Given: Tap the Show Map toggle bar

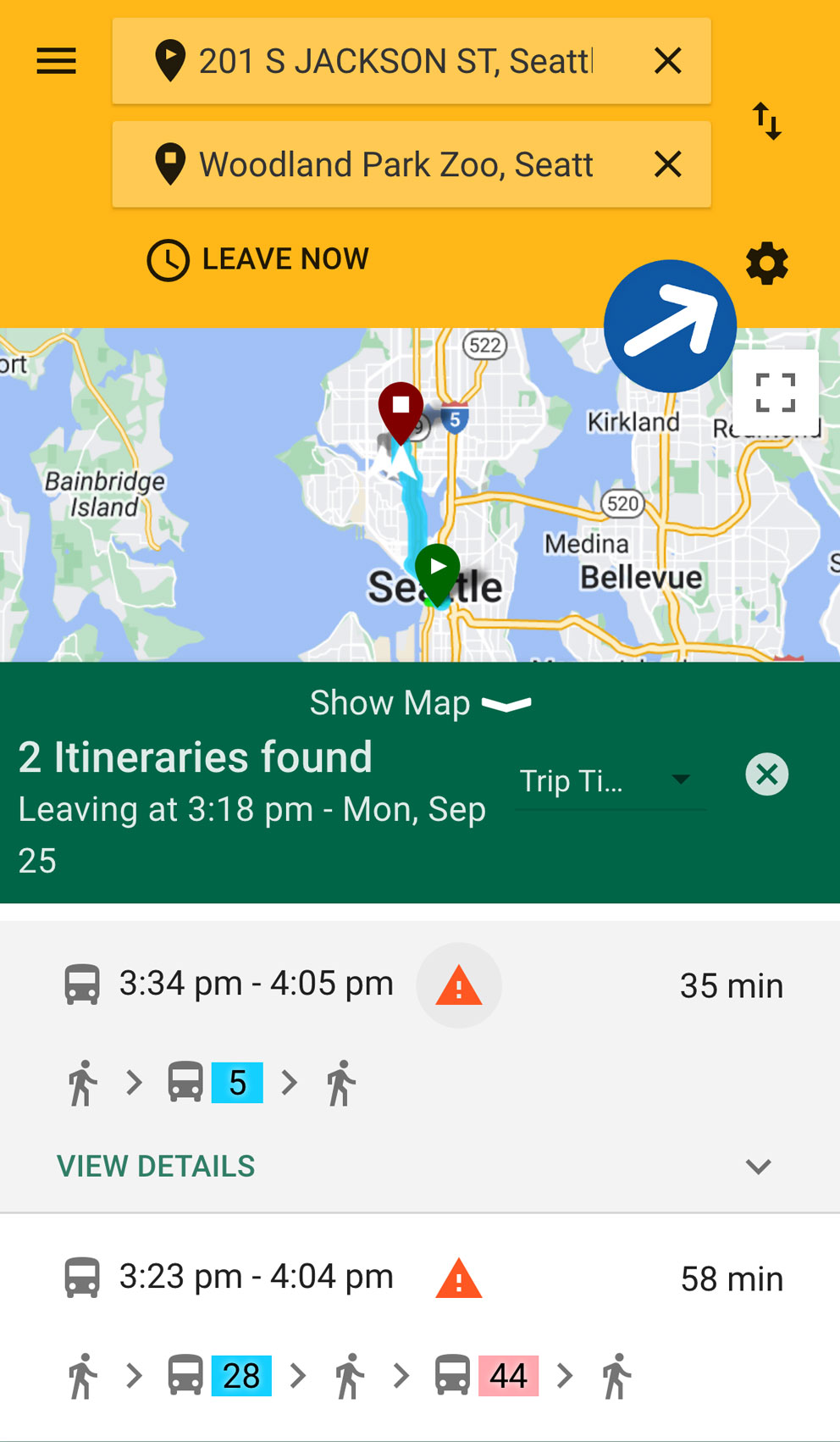Looking at the screenshot, I should pyautogui.click(x=420, y=703).
